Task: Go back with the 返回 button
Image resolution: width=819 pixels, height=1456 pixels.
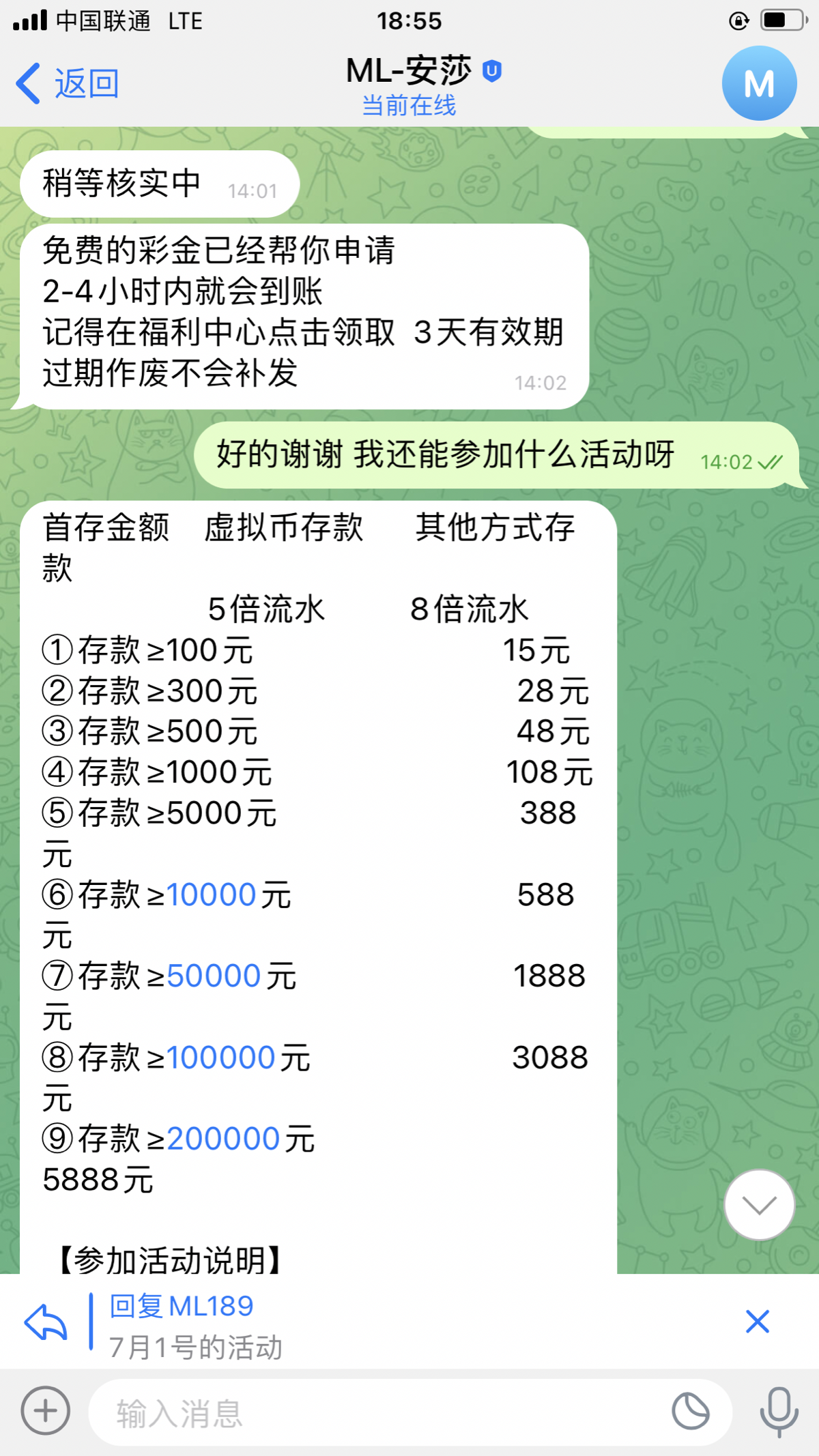Action: pyautogui.click(x=68, y=83)
